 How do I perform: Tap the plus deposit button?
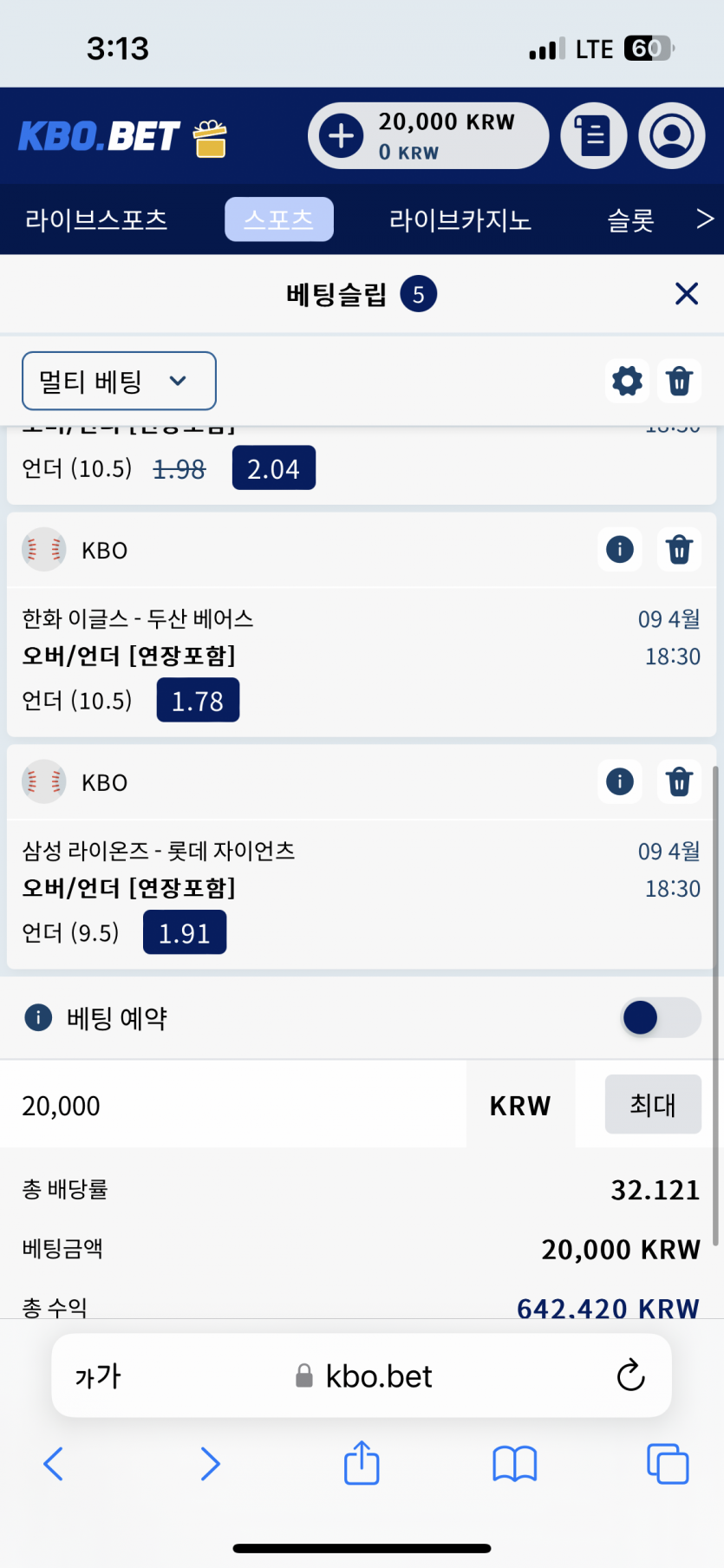tap(342, 136)
